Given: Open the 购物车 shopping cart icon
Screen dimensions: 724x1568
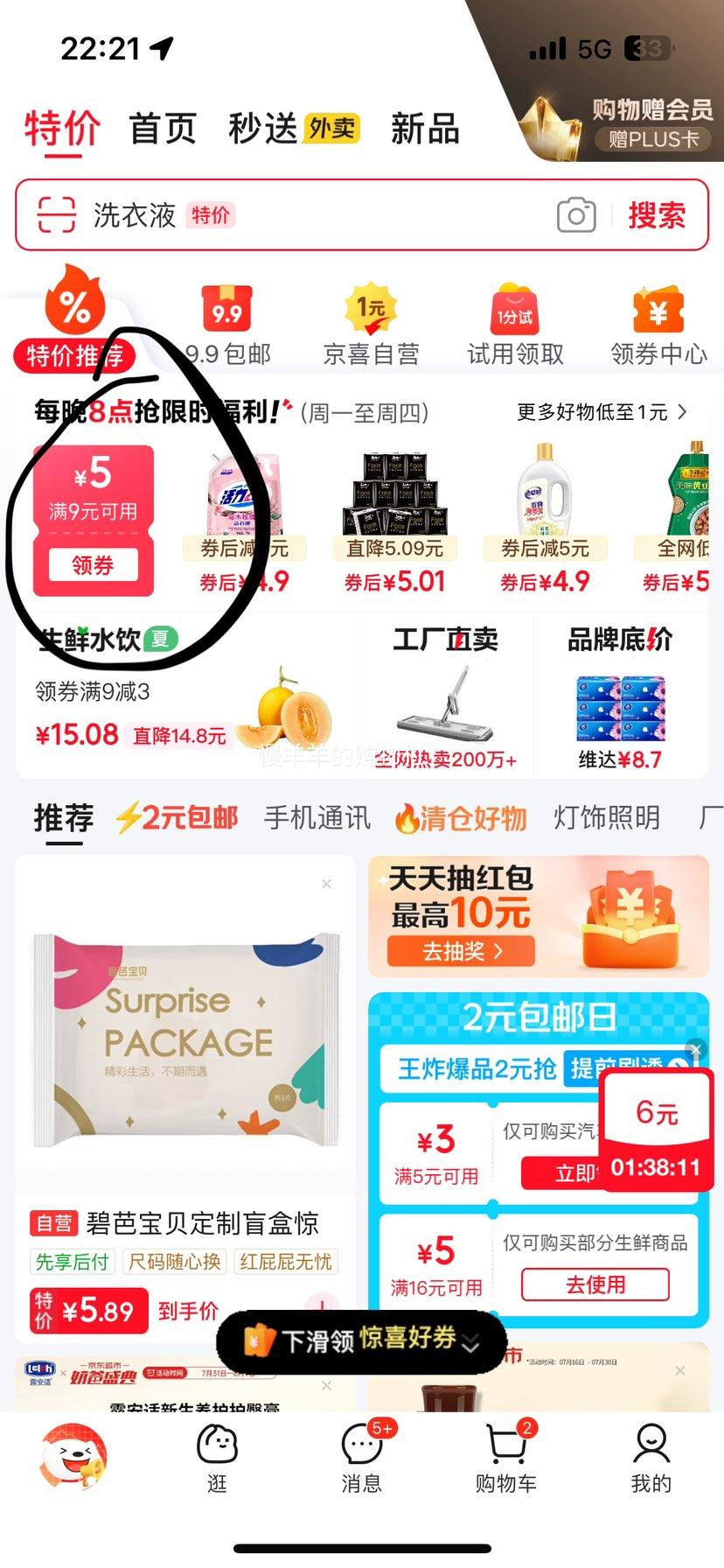Looking at the screenshot, I should click(505, 1452).
